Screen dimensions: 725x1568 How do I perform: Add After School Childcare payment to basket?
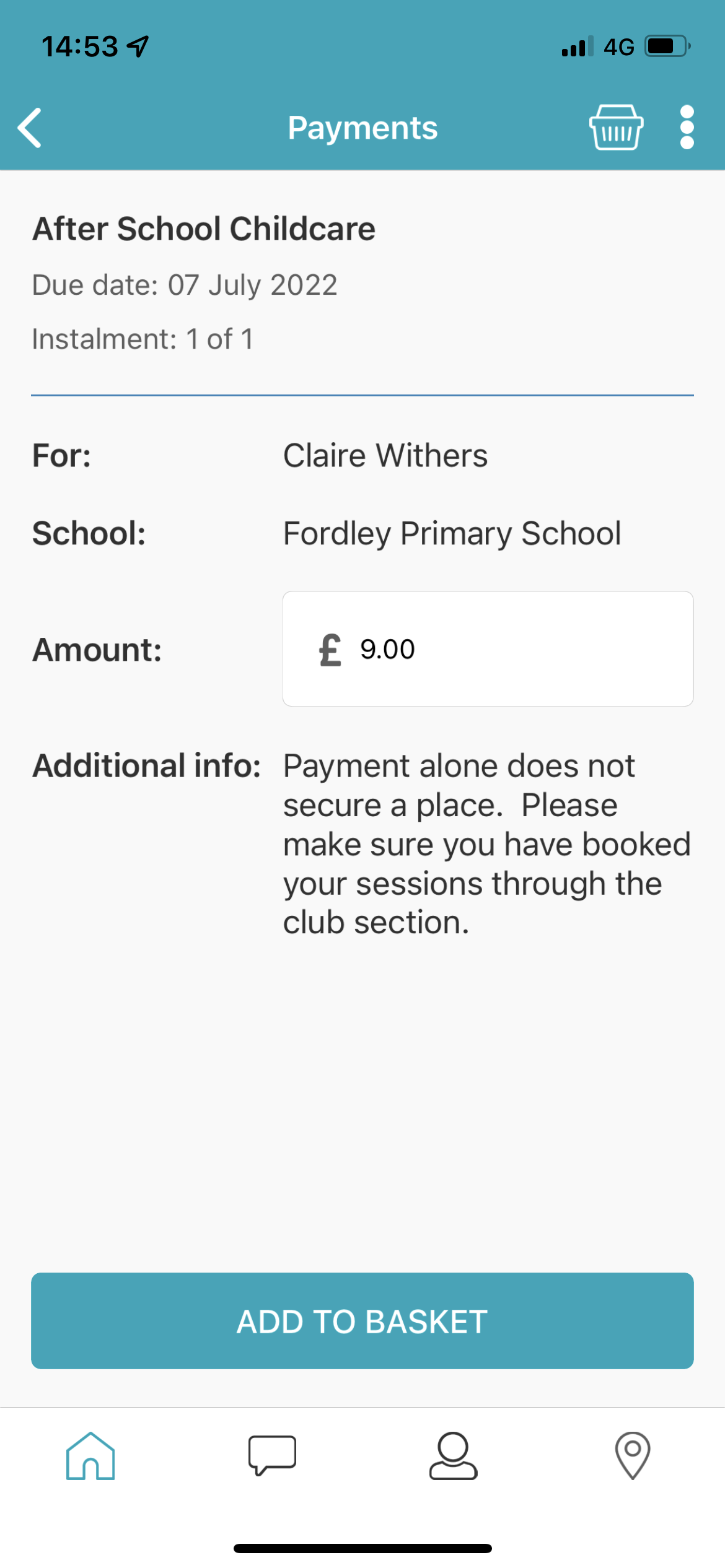(362, 1321)
